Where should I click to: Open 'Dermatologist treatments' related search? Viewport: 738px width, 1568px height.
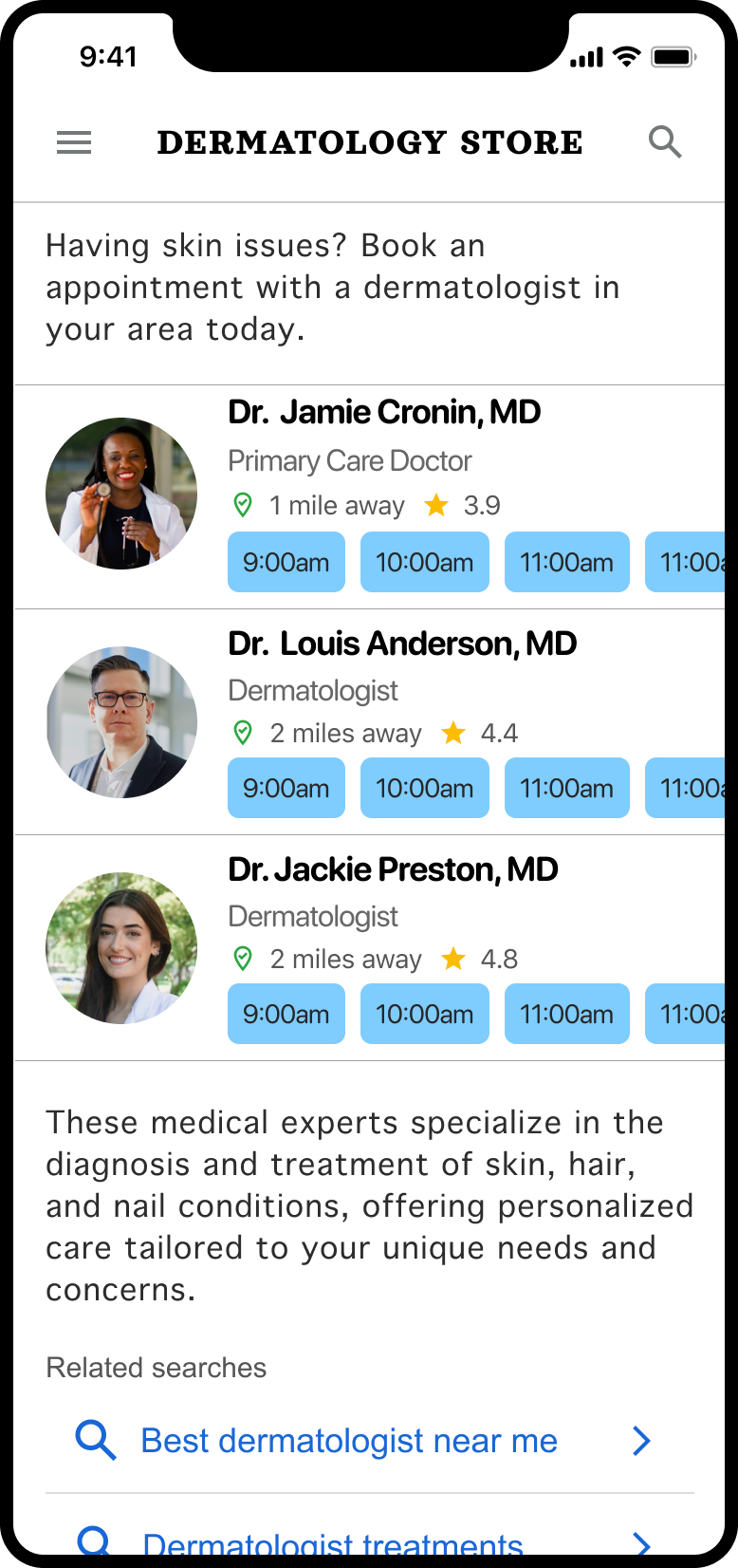[334, 1543]
